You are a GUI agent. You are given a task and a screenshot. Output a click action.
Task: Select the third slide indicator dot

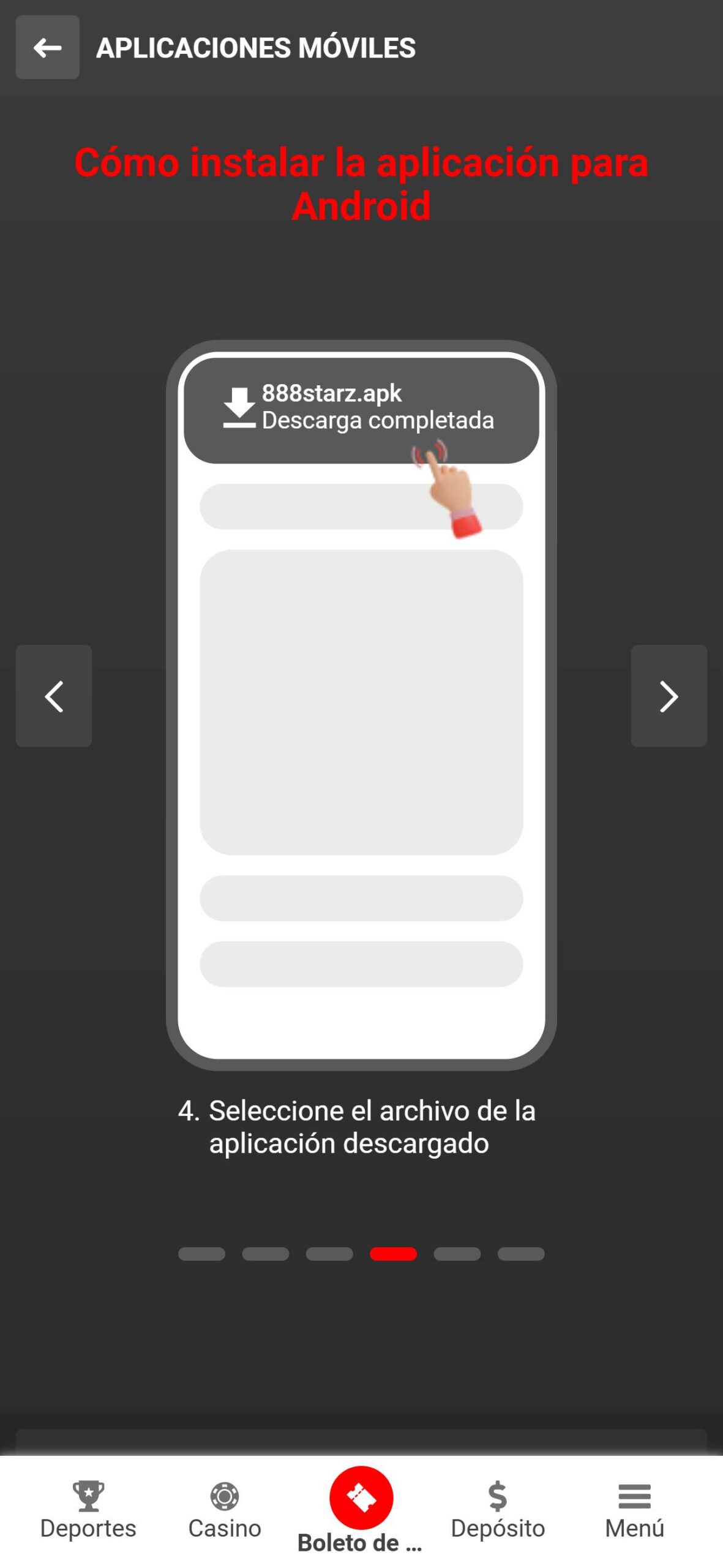tap(329, 1254)
